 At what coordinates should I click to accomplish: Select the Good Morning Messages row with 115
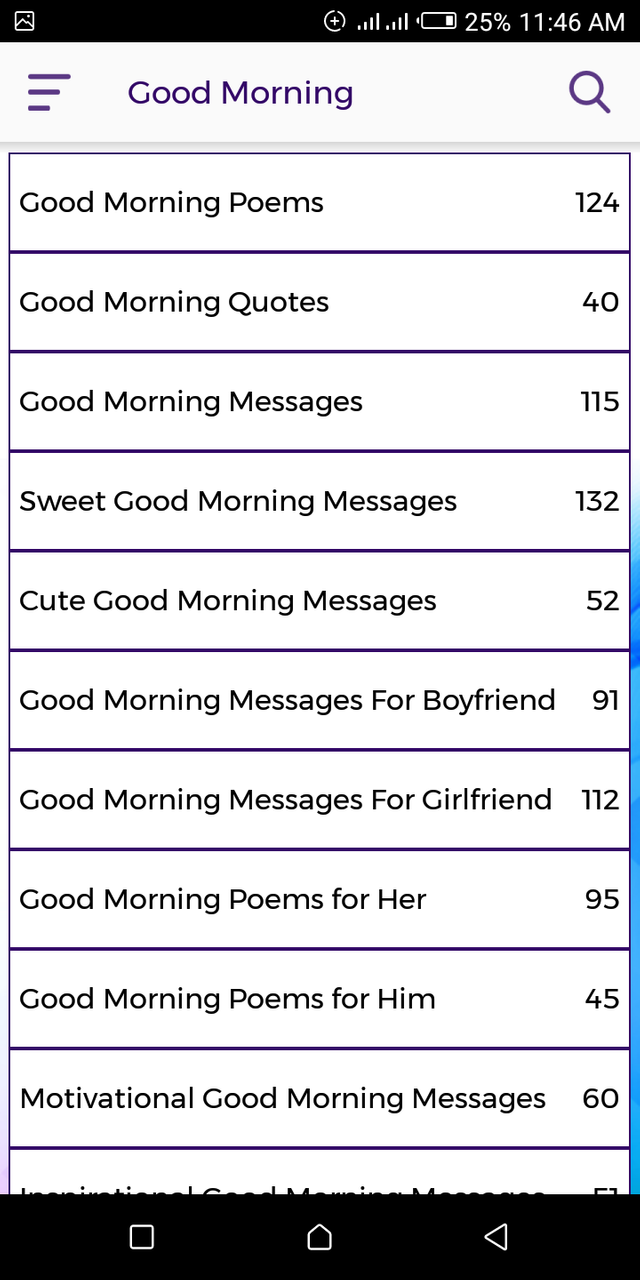click(320, 401)
